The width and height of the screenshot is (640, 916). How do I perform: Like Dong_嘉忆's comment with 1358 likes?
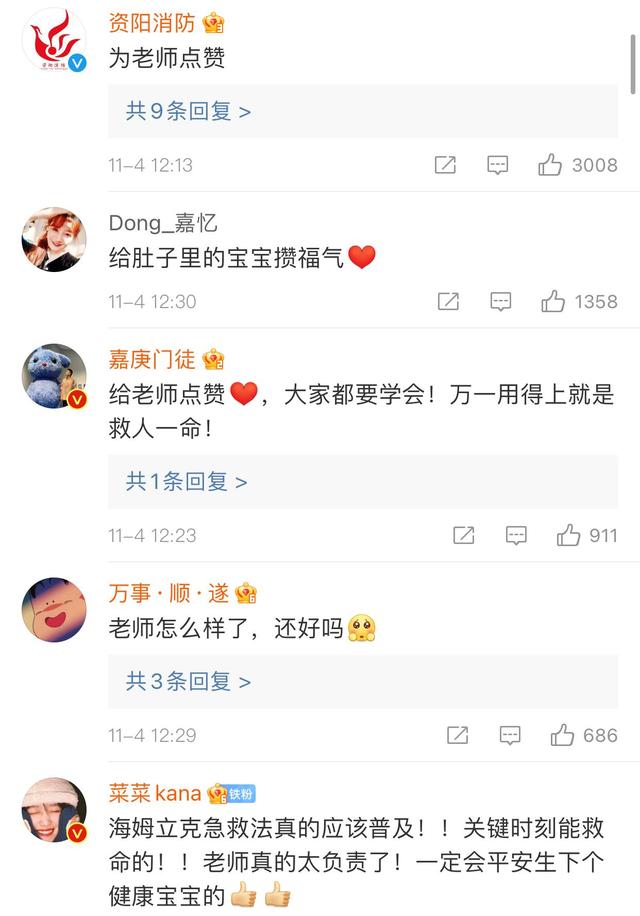click(553, 301)
